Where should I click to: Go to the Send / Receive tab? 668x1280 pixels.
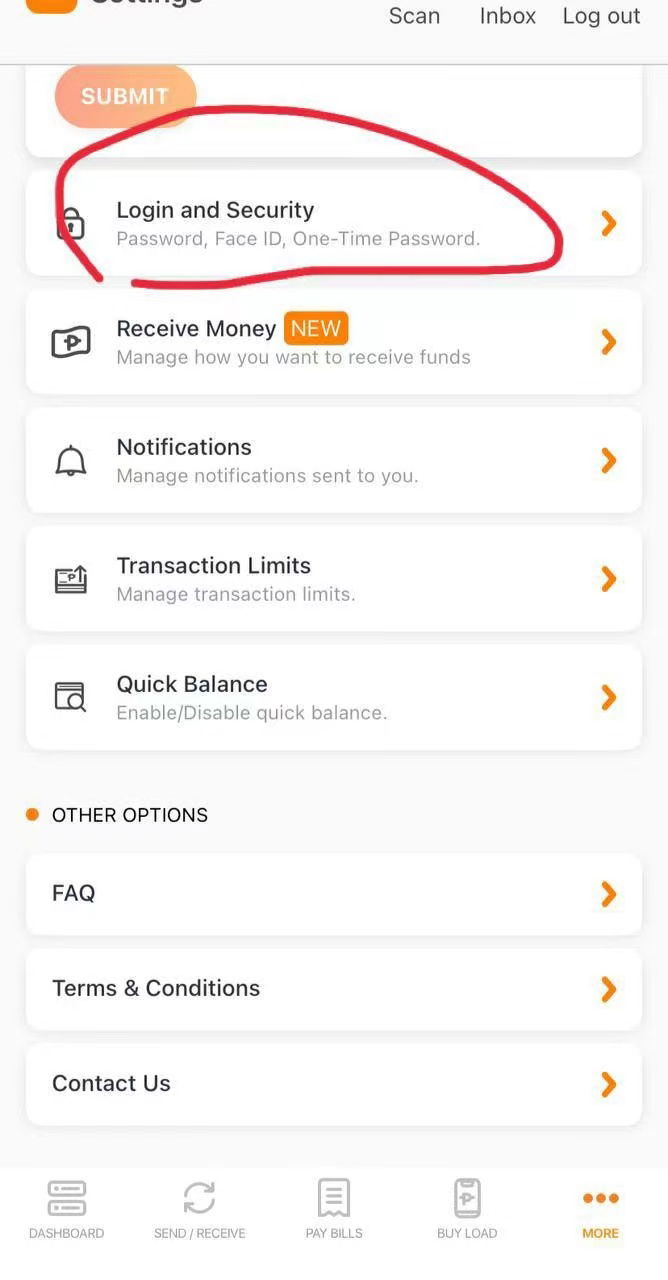tap(199, 1209)
